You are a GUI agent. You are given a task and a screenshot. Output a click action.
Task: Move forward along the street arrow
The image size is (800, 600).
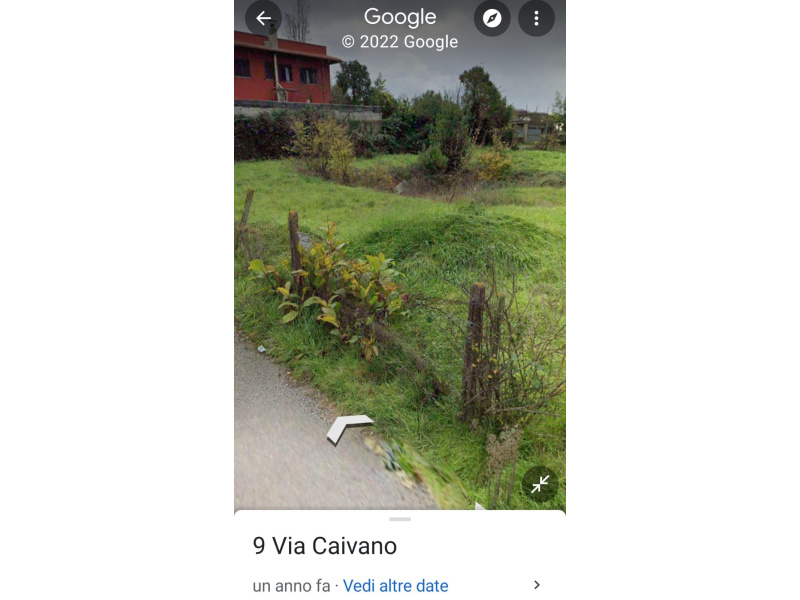348,428
